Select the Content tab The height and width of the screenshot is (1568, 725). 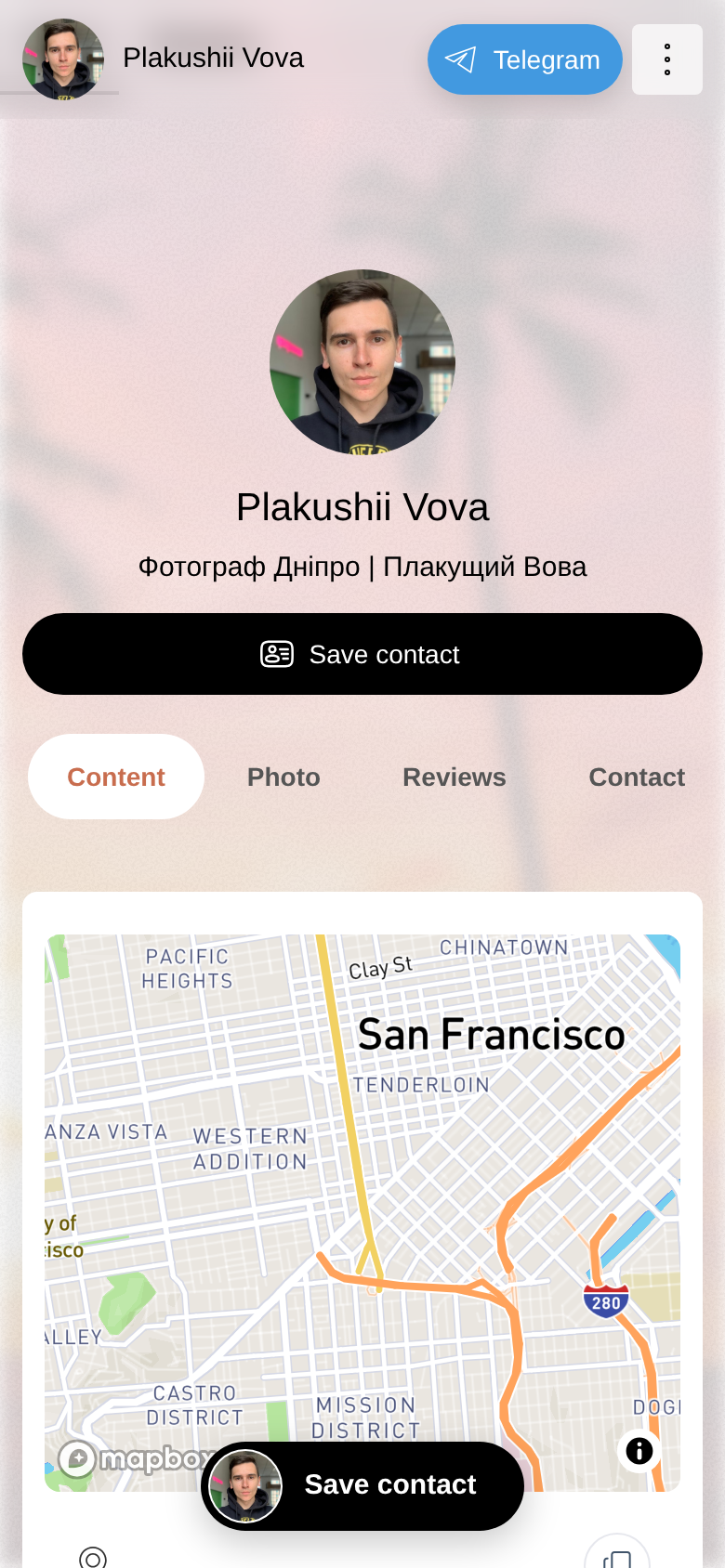pos(116,777)
